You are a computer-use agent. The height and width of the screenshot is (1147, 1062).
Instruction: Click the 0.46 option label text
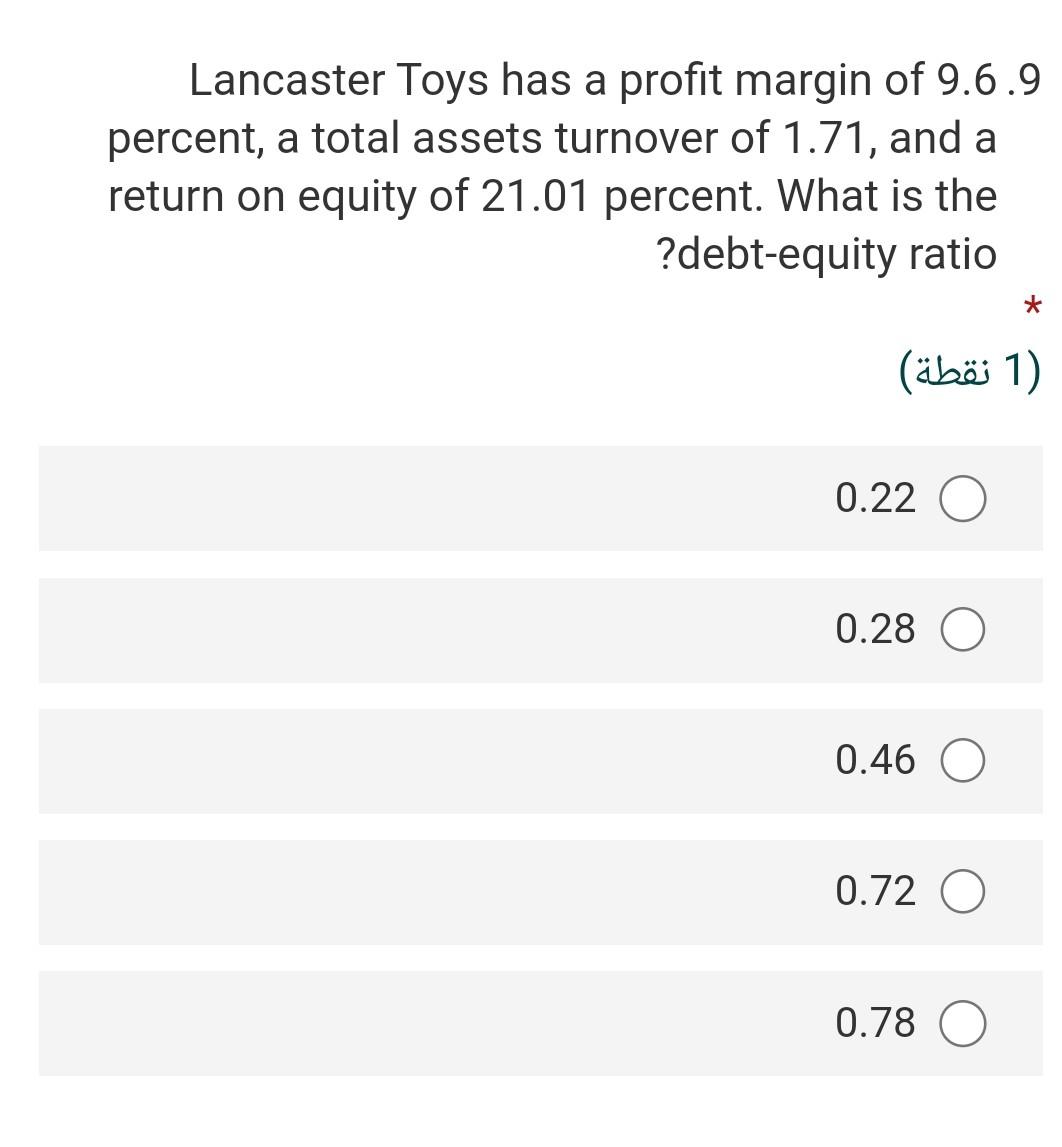(875, 761)
